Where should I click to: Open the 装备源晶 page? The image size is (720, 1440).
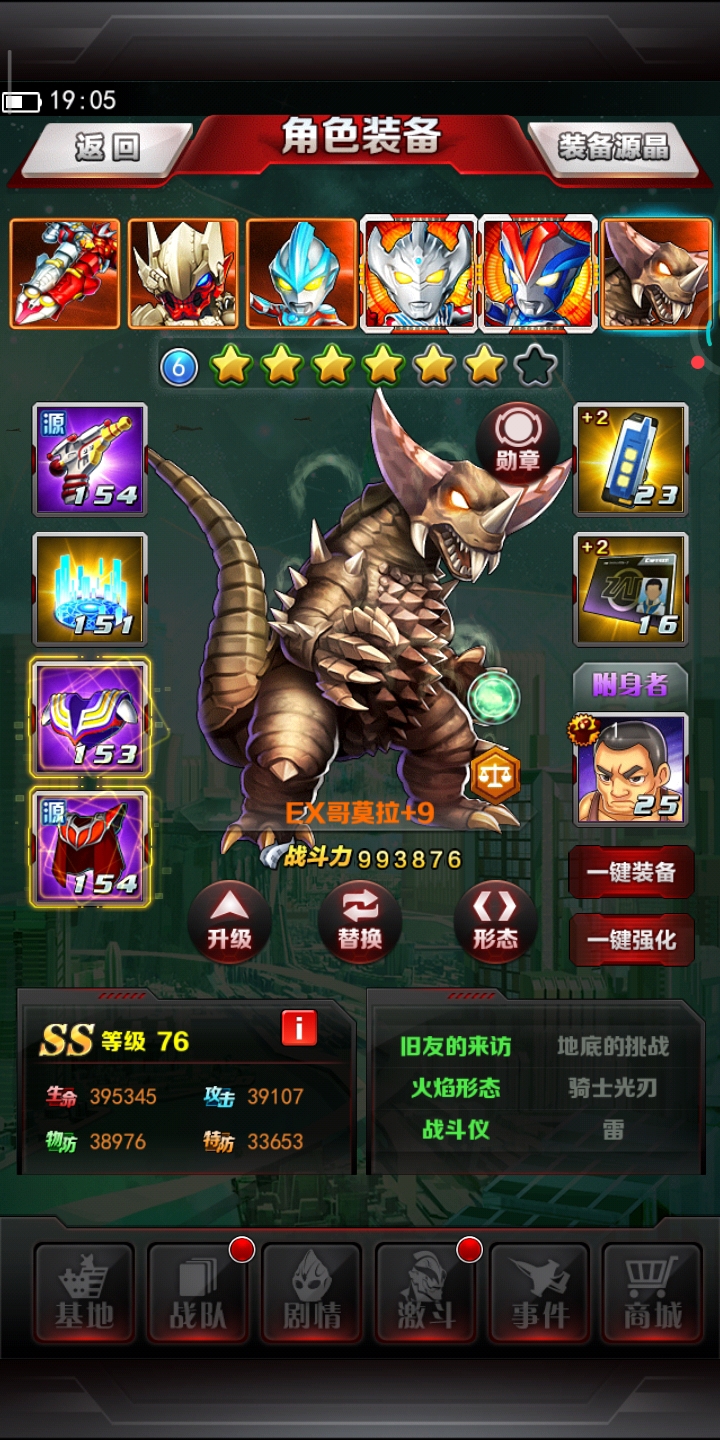point(614,148)
